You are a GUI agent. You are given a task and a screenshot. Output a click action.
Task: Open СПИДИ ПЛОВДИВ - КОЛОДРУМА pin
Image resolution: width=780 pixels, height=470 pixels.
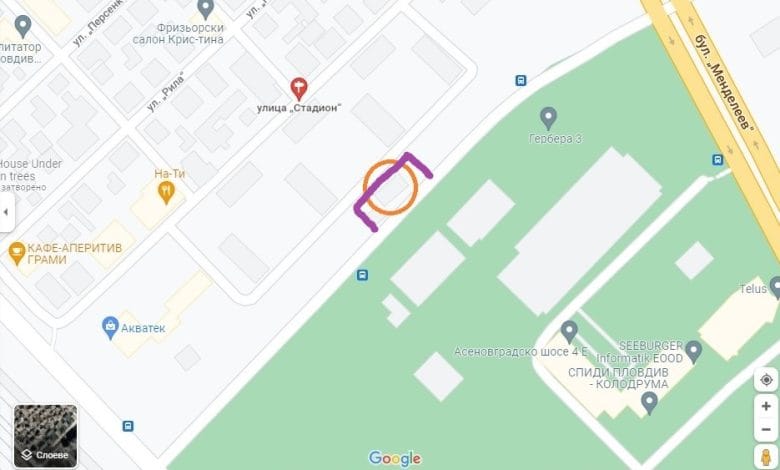649,403
